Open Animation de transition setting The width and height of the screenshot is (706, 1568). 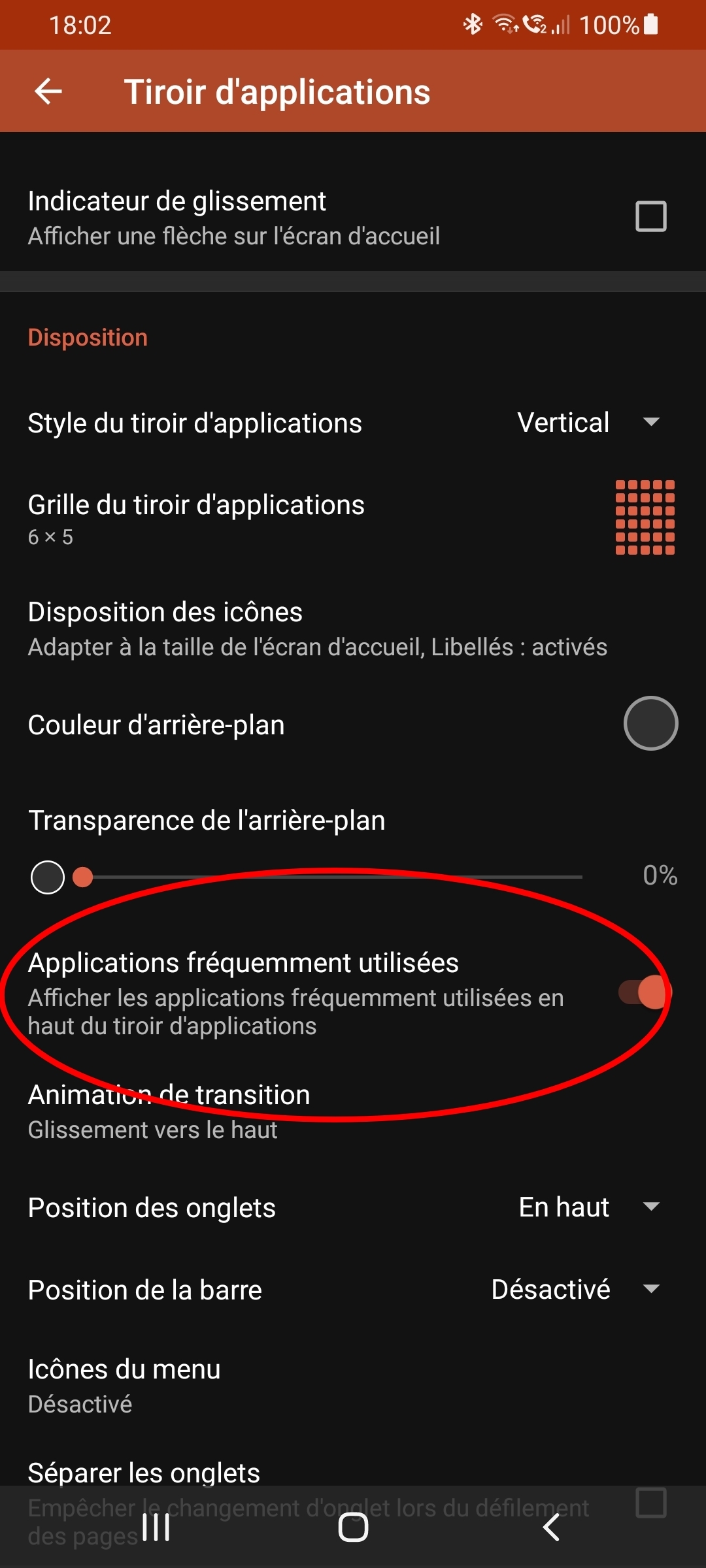[170, 1111]
